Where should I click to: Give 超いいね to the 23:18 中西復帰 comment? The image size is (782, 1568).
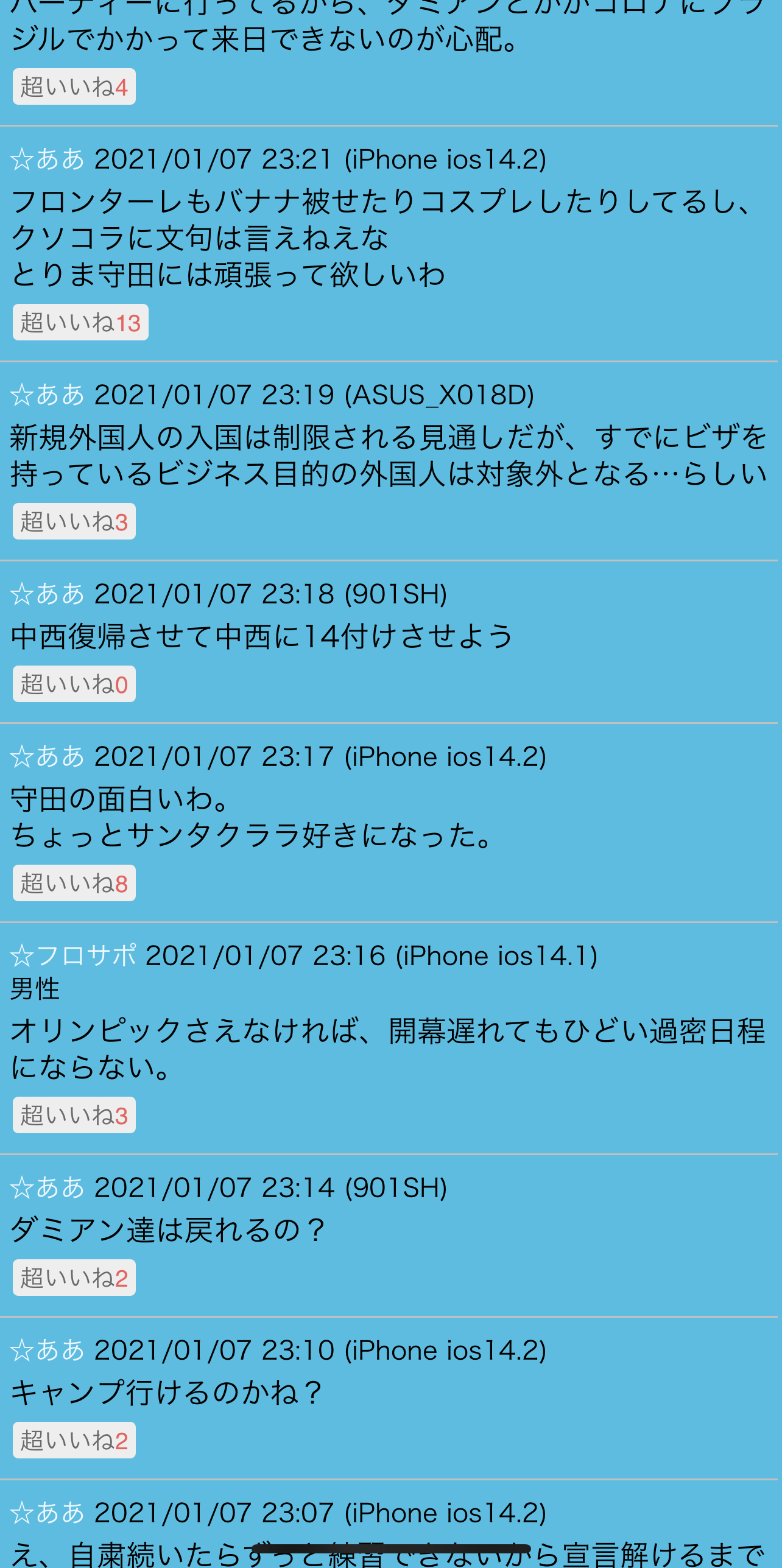click(74, 684)
